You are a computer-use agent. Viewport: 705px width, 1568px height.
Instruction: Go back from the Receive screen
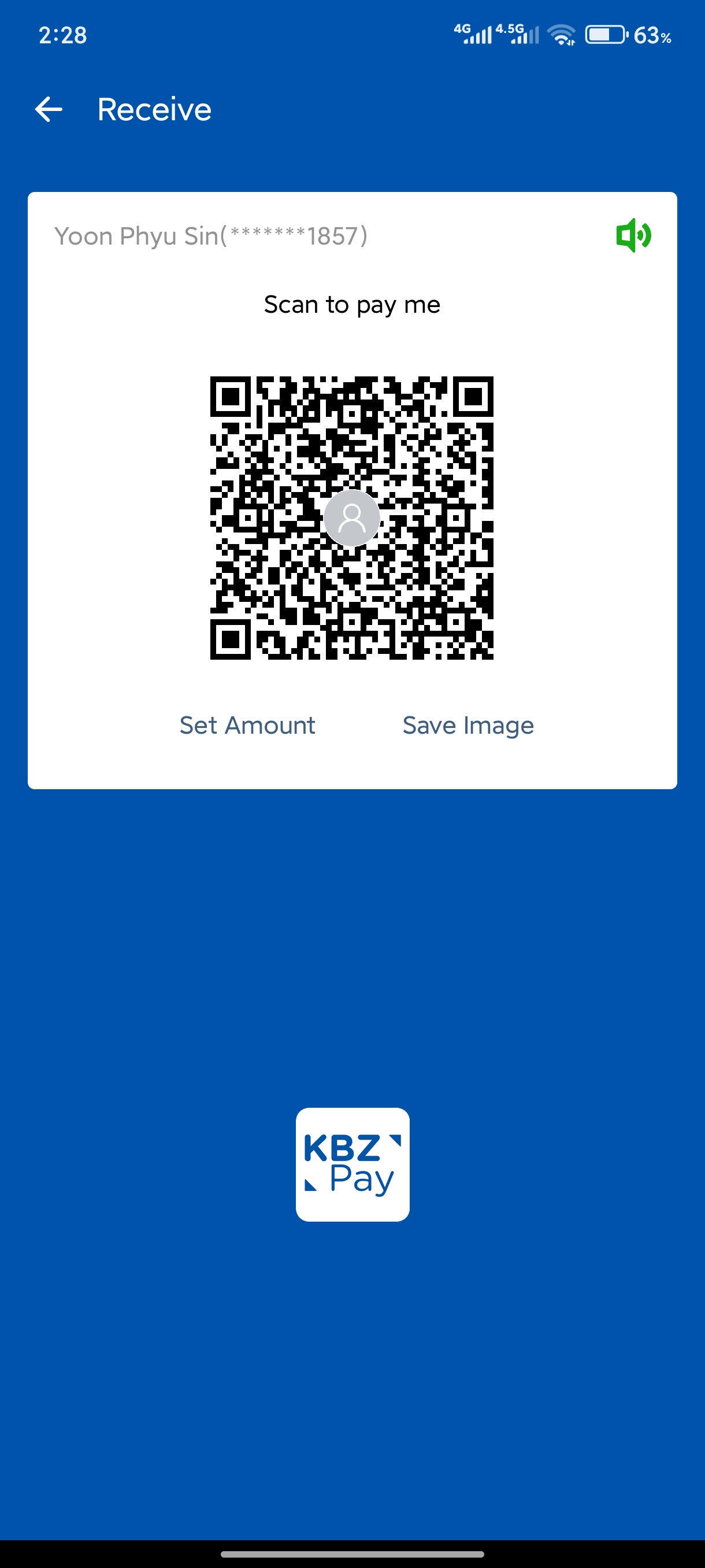pyautogui.click(x=49, y=110)
